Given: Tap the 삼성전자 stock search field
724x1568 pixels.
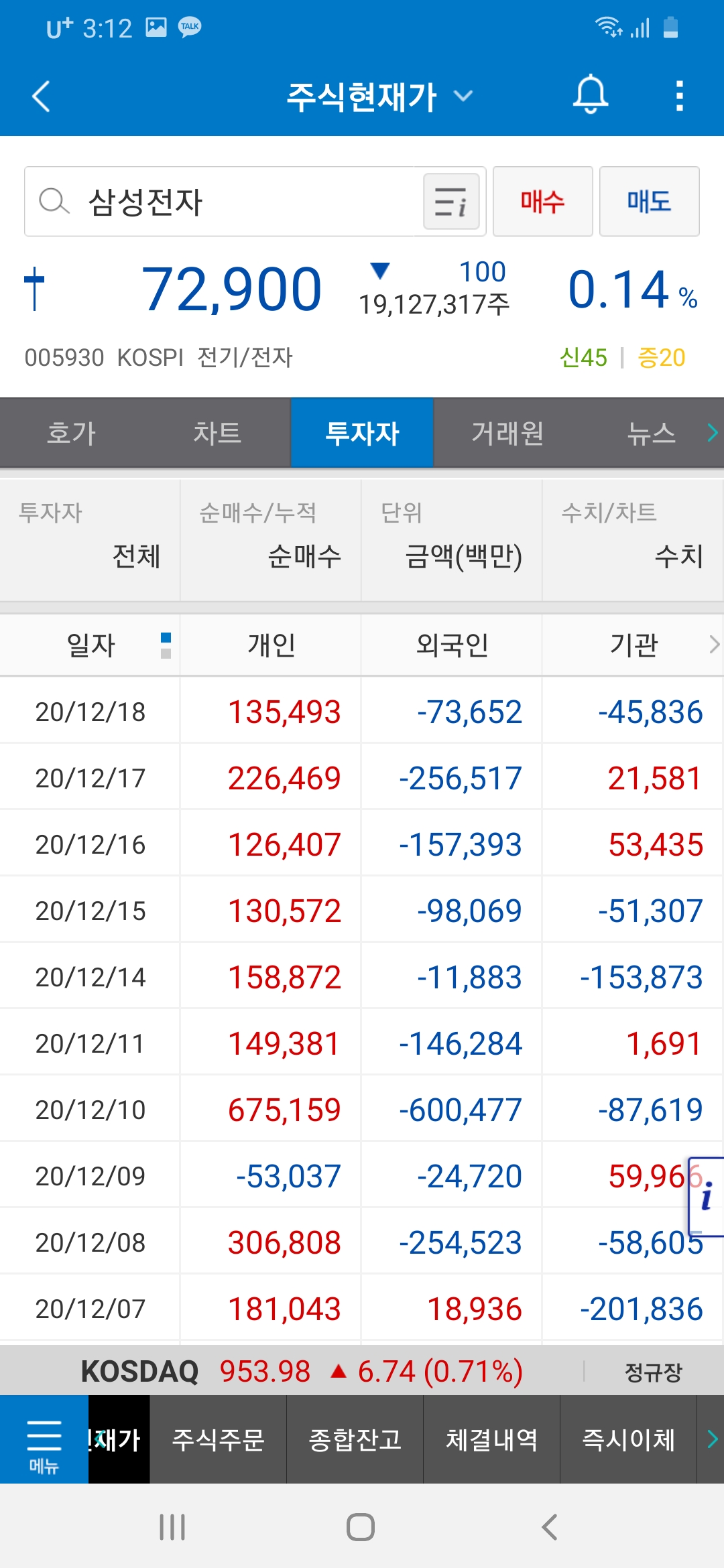Looking at the screenshot, I should (221, 202).
